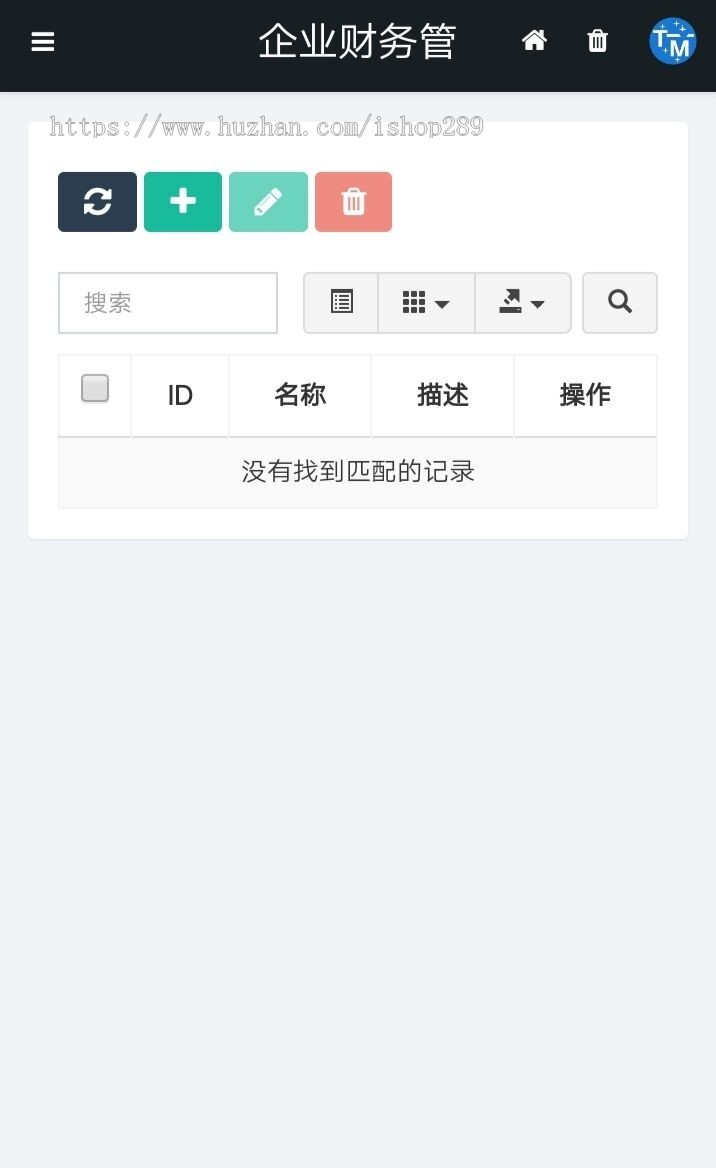Tap the magnifier search button
The image size is (716, 1168).
tap(620, 303)
